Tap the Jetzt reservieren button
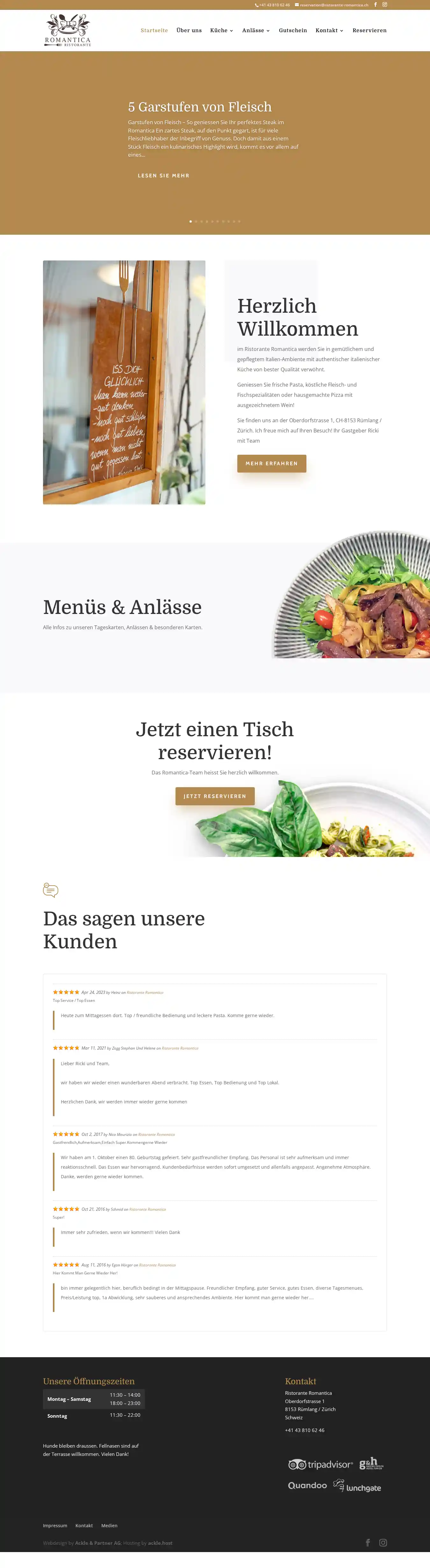 pyautogui.click(x=215, y=796)
